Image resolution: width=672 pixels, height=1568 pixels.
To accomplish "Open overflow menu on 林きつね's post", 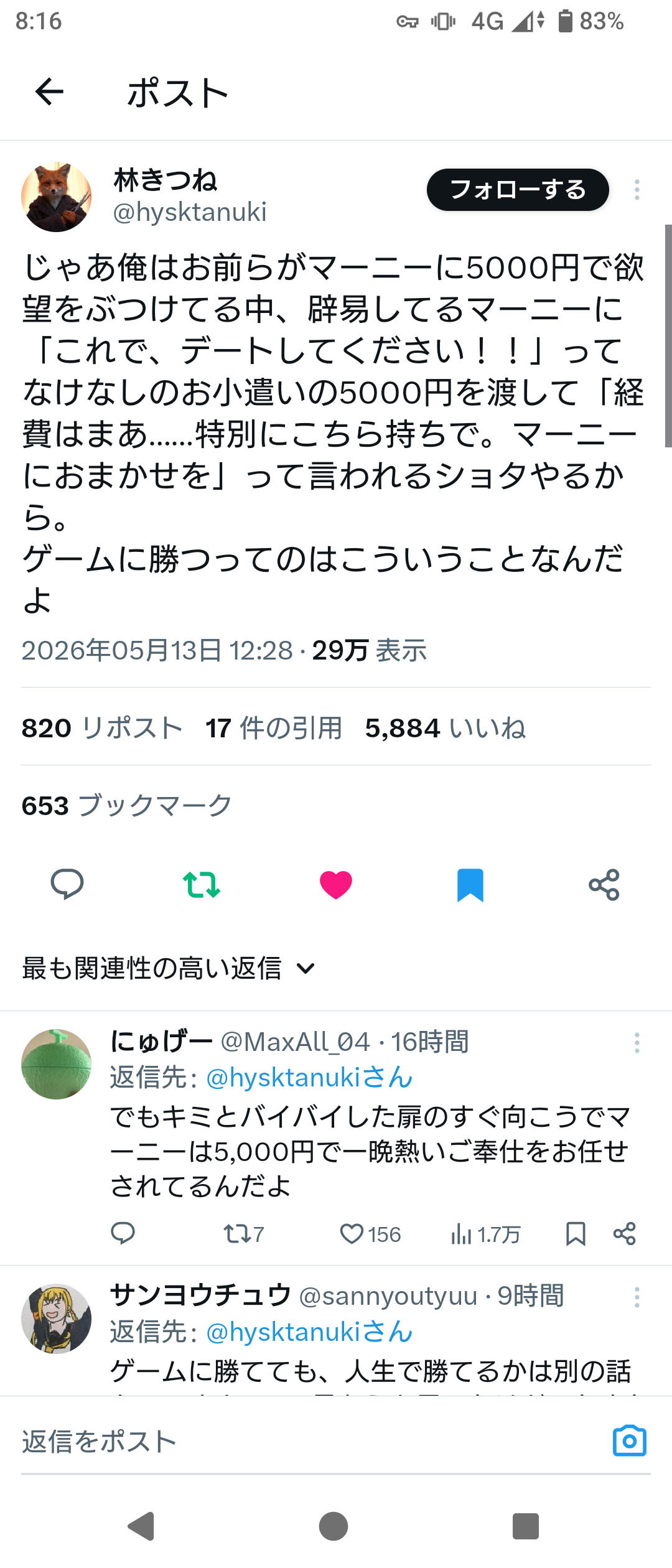I will [x=637, y=190].
